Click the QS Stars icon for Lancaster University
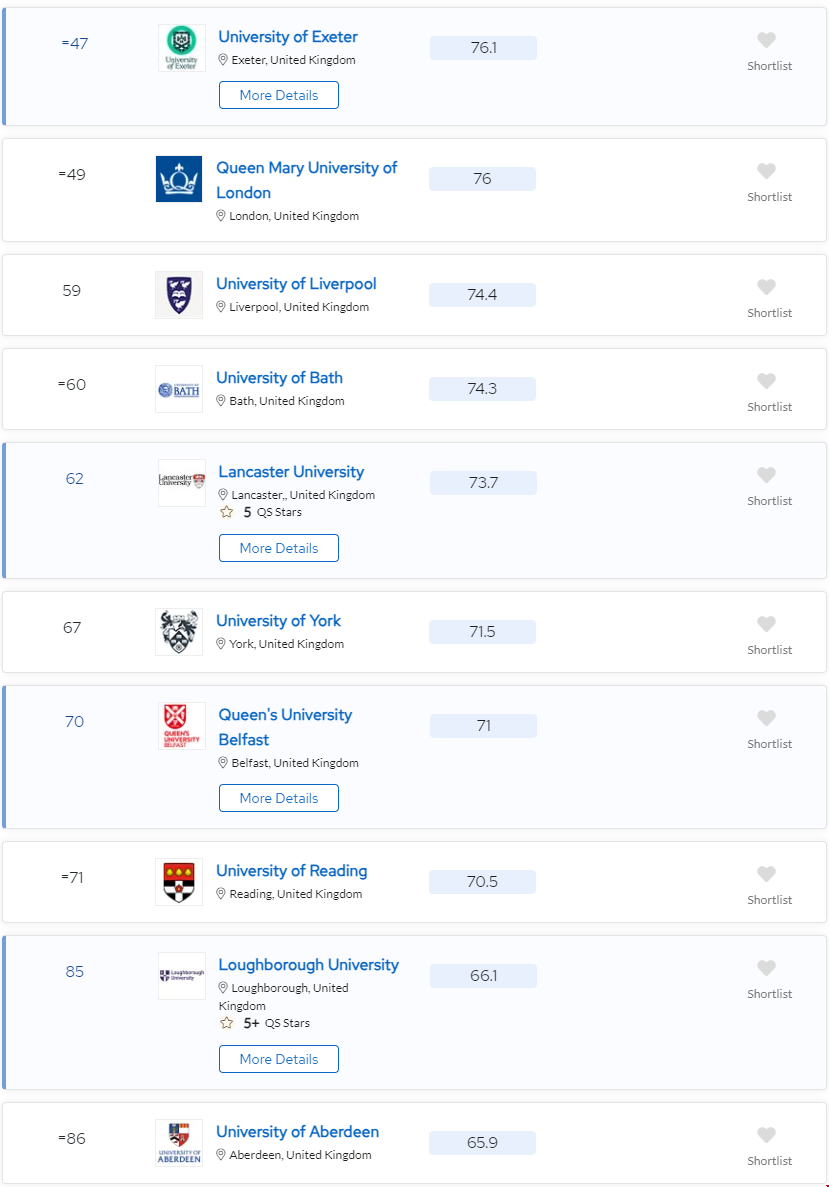829x1187 pixels. tap(227, 512)
